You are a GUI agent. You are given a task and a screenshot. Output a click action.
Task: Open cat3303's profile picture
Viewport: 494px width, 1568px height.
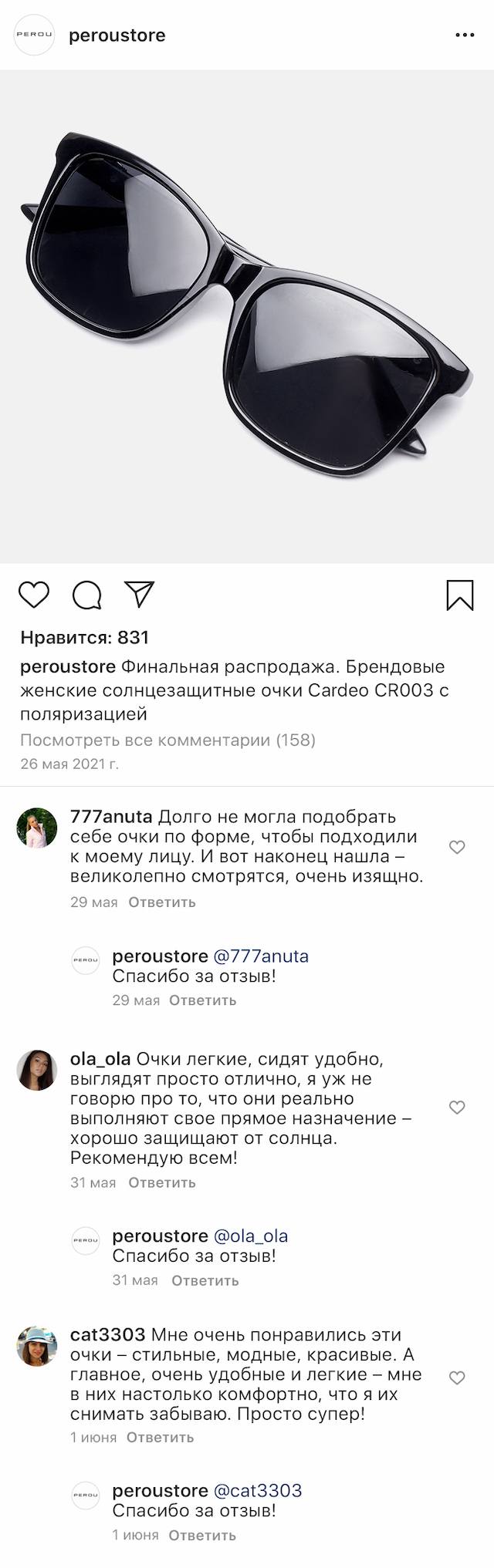tap(37, 1346)
